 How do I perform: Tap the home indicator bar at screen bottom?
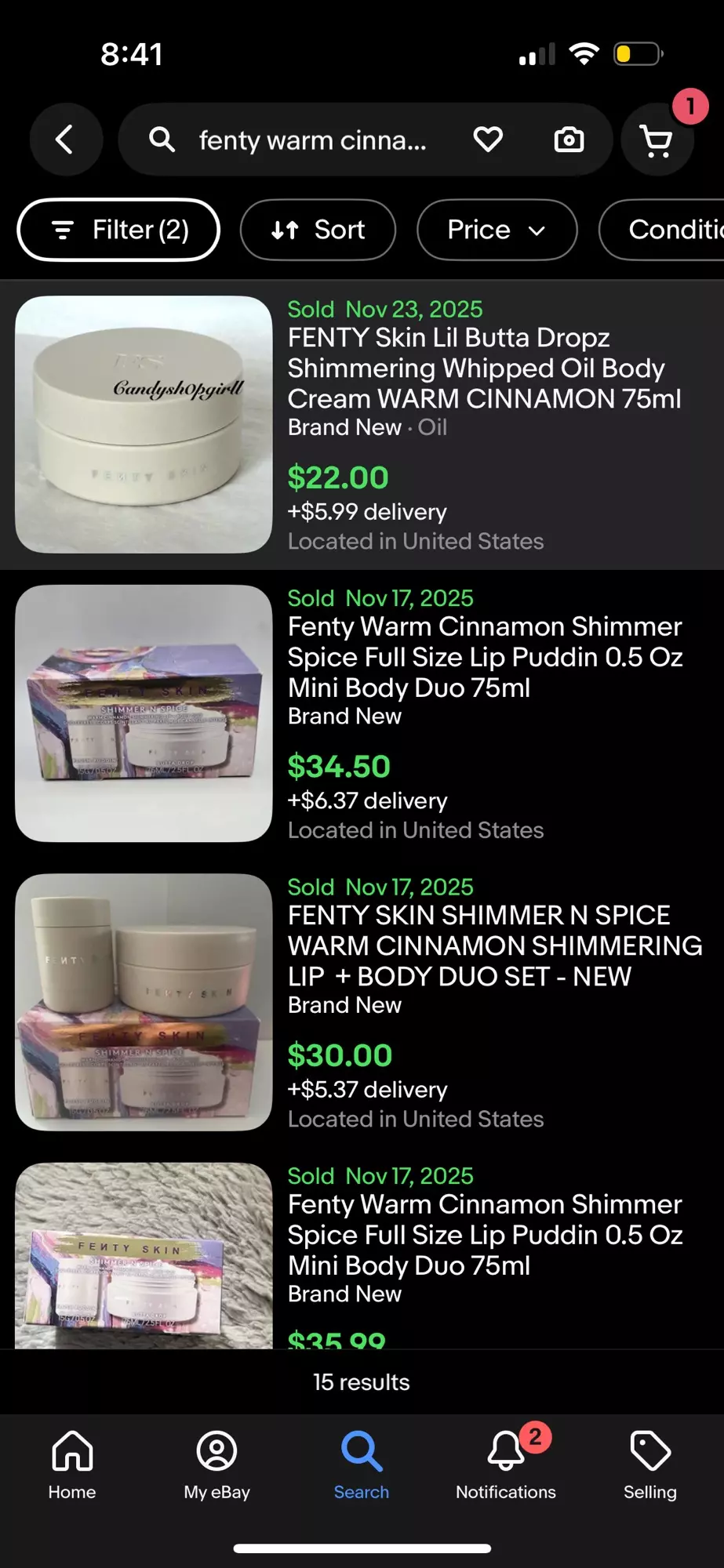click(x=362, y=1548)
